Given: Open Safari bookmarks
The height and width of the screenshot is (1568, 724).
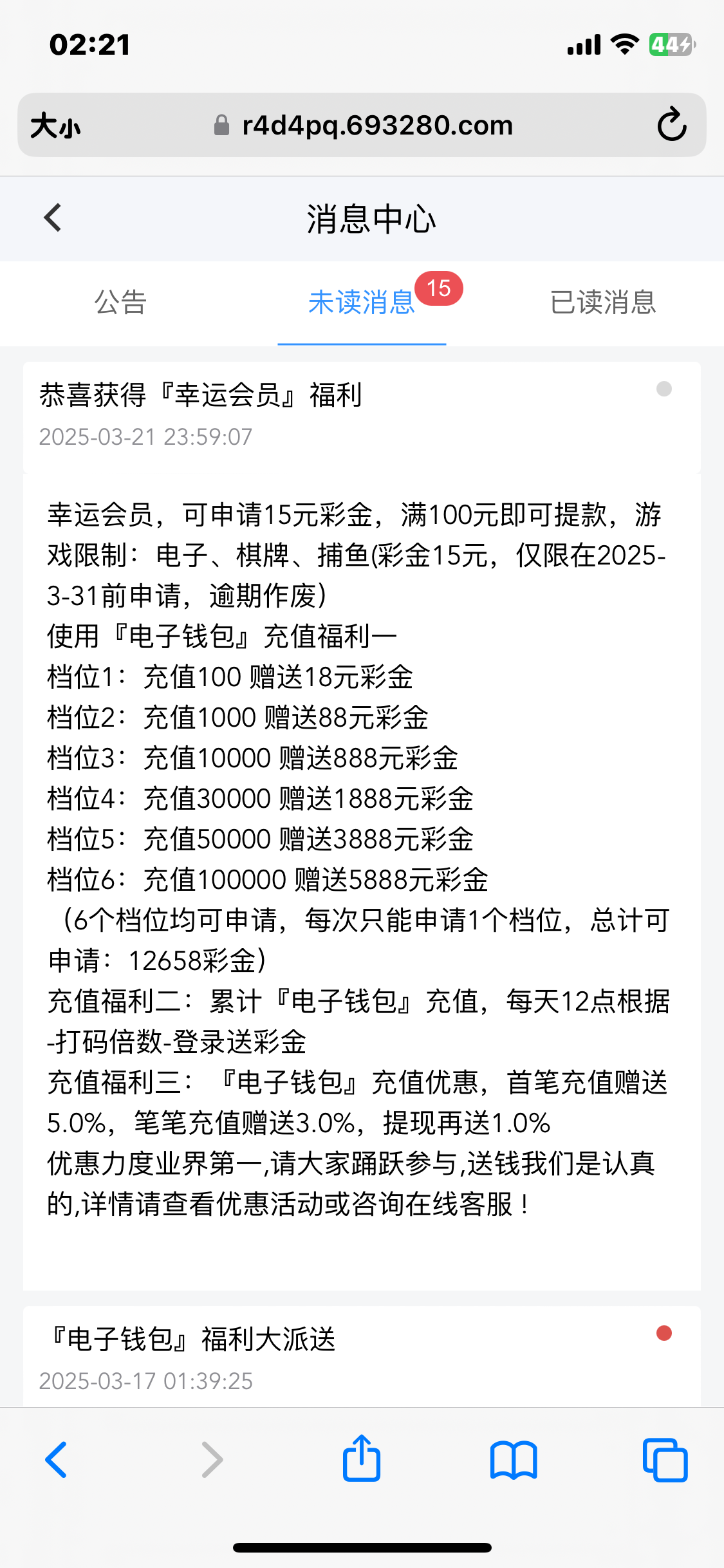Looking at the screenshot, I should 513,1460.
